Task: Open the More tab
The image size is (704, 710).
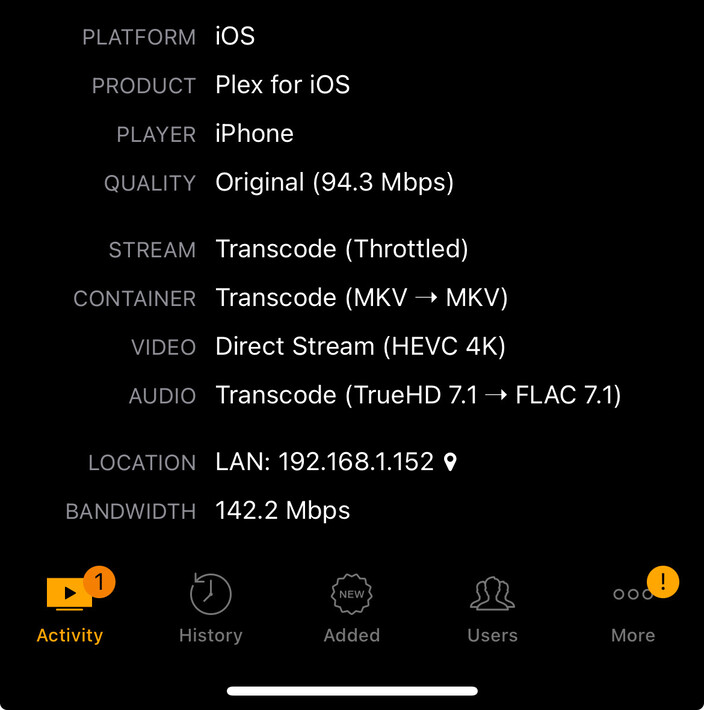Action: point(633,607)
